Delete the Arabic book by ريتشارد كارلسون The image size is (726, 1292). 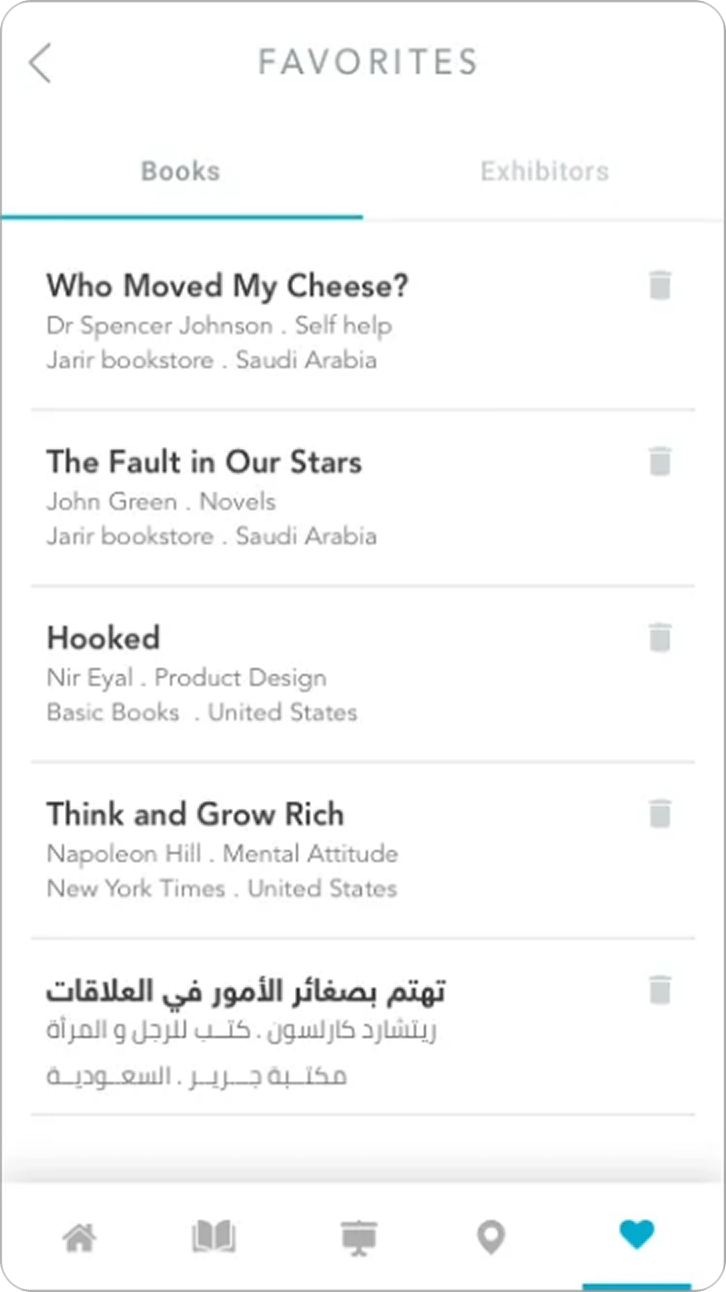pos(659,990)
